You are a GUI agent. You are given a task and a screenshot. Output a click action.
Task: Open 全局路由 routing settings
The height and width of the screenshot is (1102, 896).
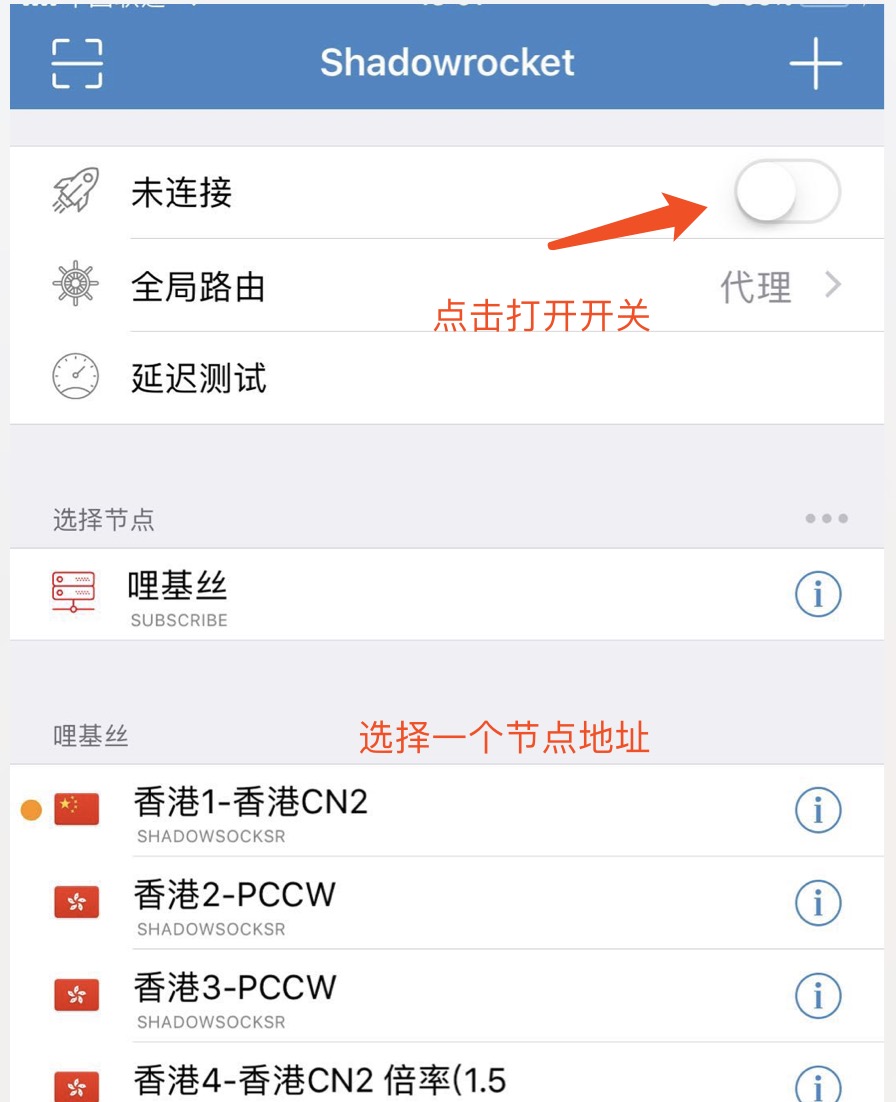coord(450,287)
